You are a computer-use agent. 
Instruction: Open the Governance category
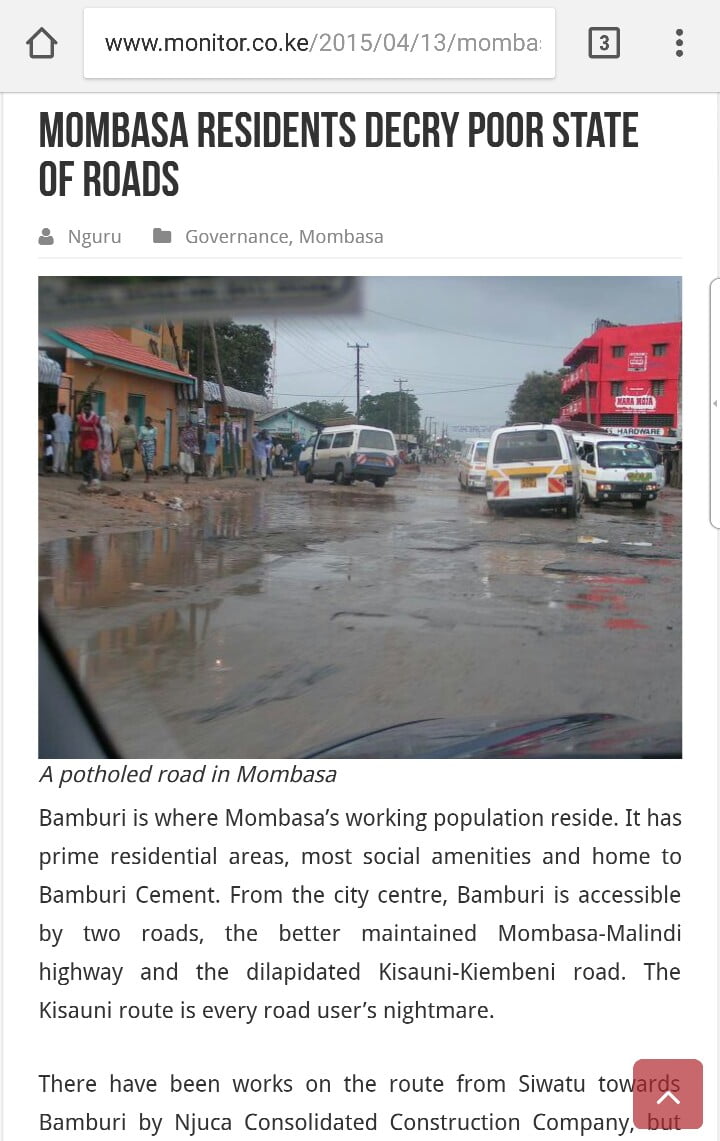[x=236, y=237]
